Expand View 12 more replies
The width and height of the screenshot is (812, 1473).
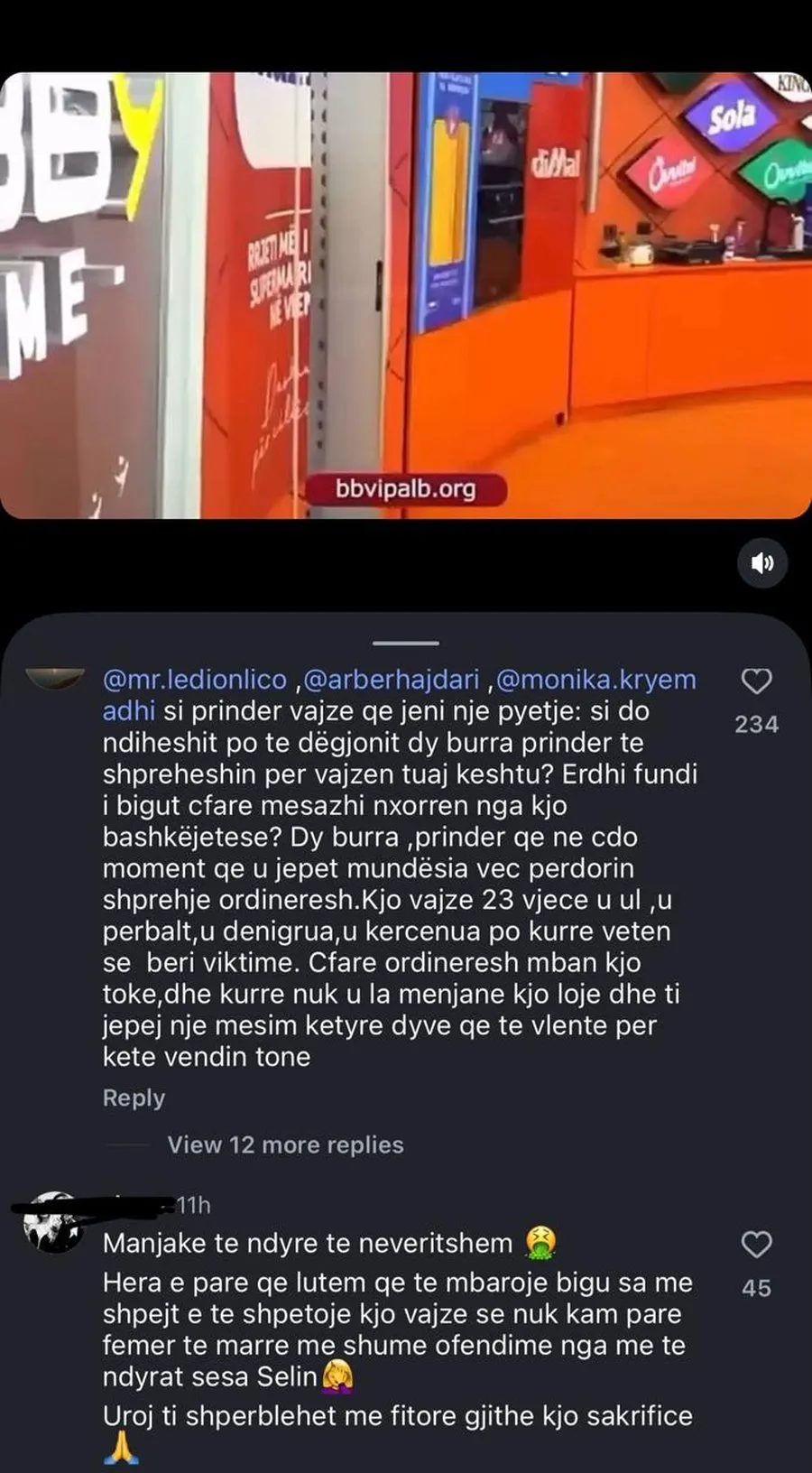[x=285, y=1144]
